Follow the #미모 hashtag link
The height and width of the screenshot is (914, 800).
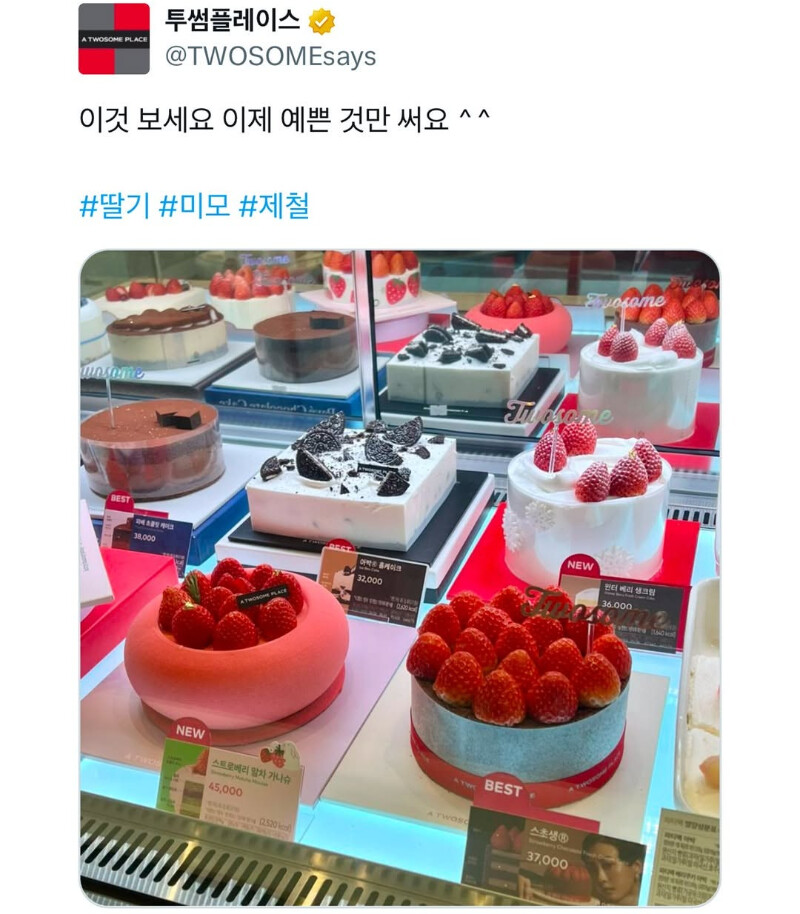tap(194, 206)
